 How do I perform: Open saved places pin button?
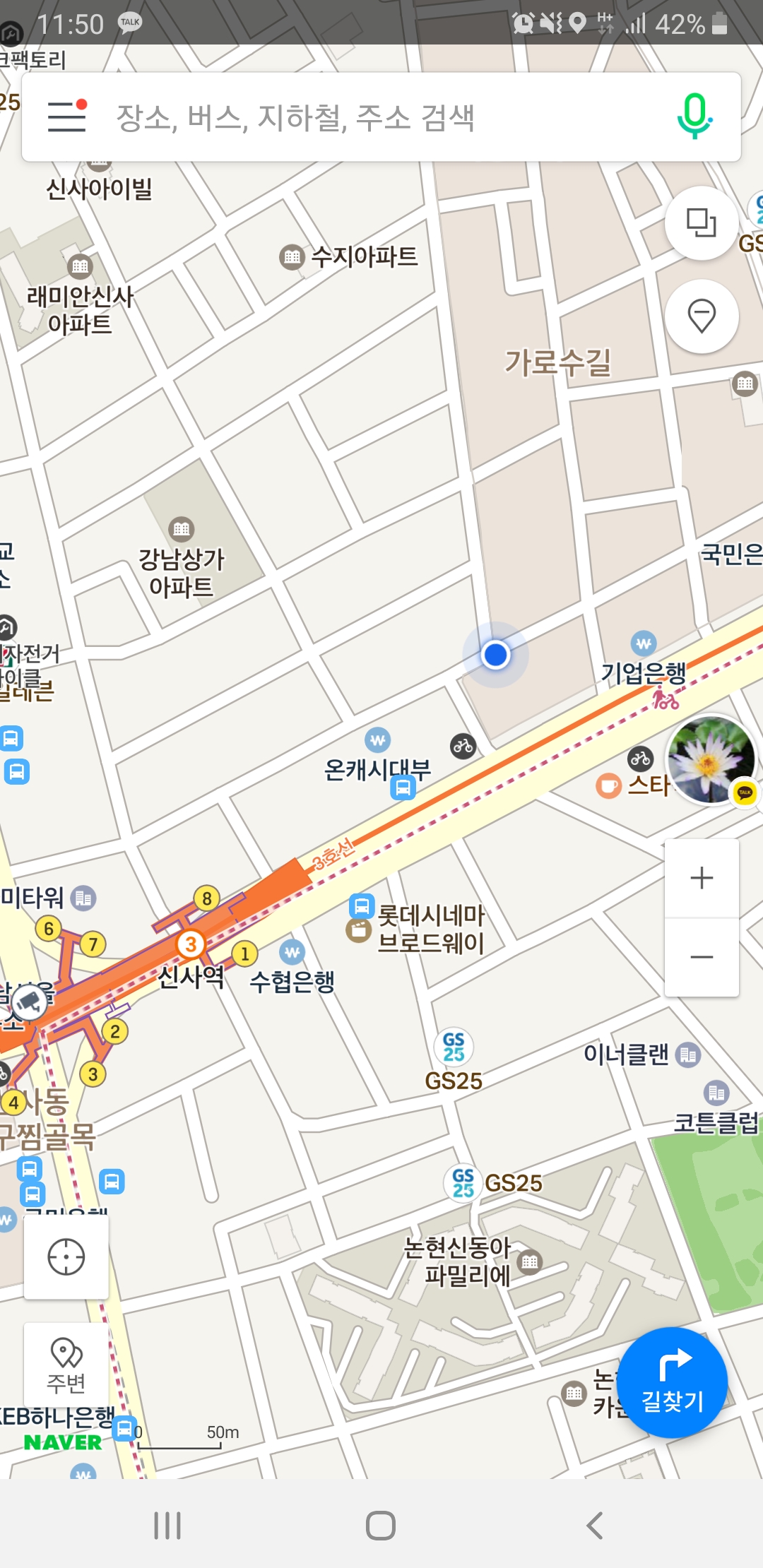coord(701,316)
